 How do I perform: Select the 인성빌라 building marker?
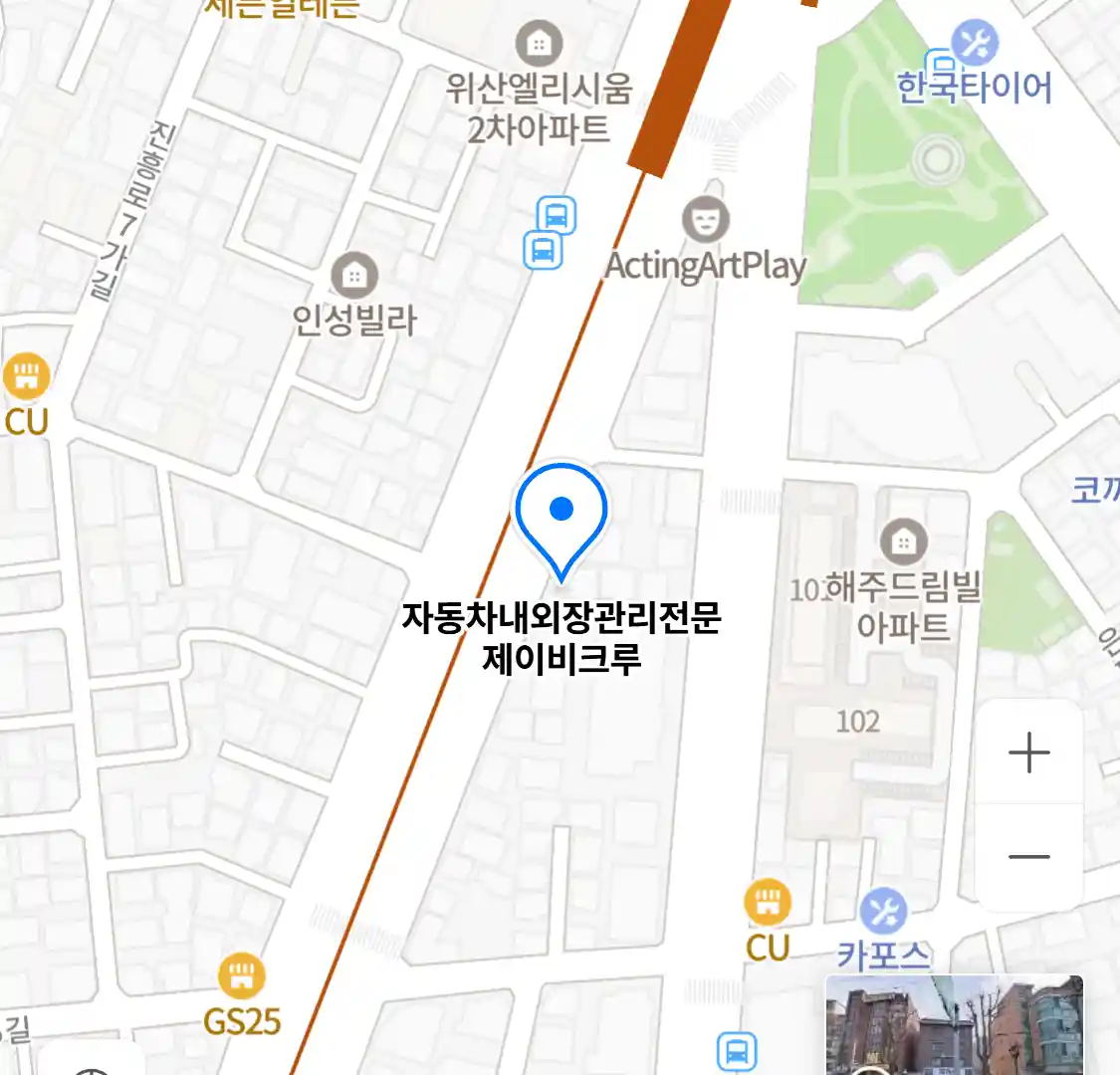(x=353, y=275)
